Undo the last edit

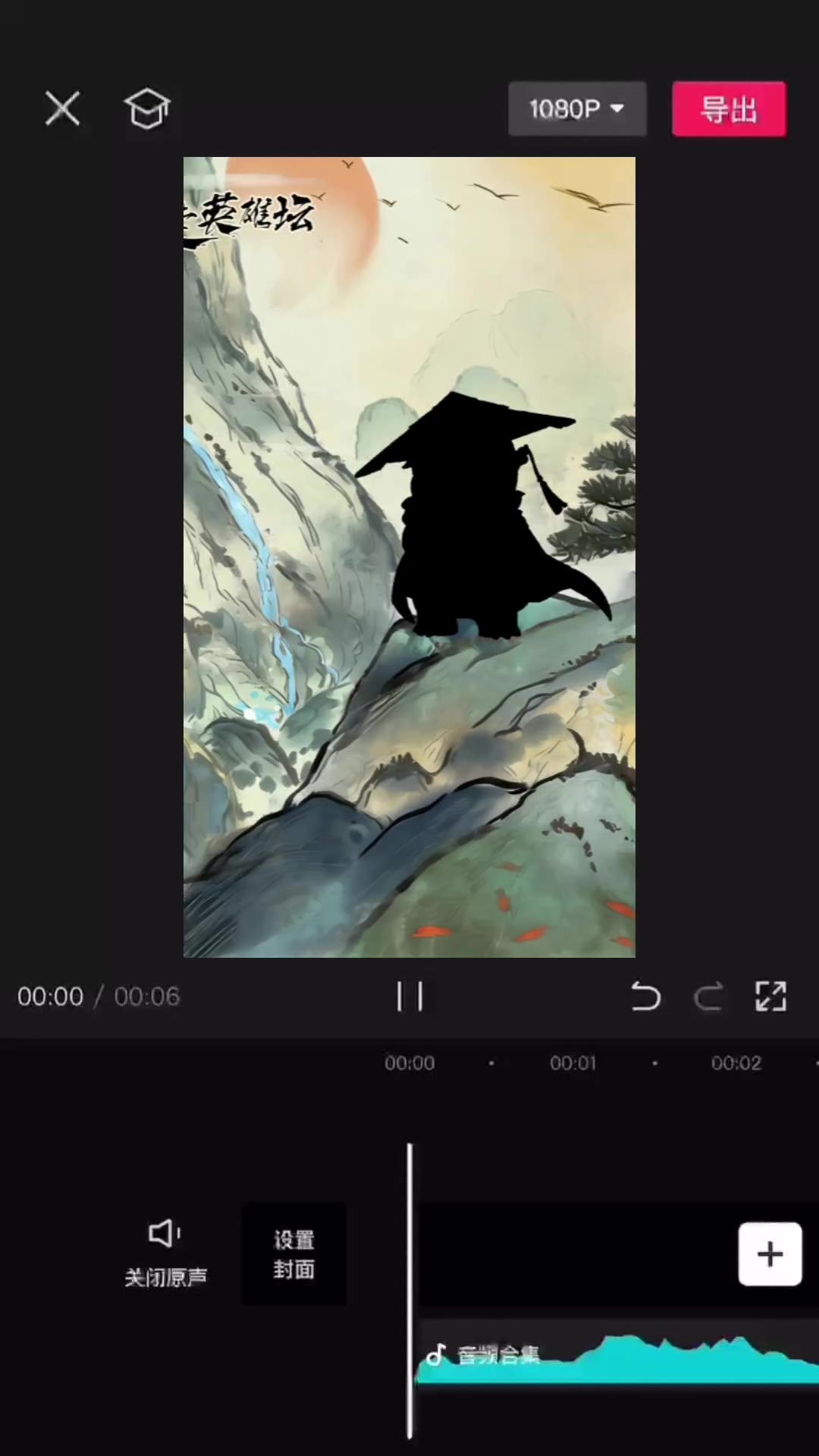click(645, 996)
